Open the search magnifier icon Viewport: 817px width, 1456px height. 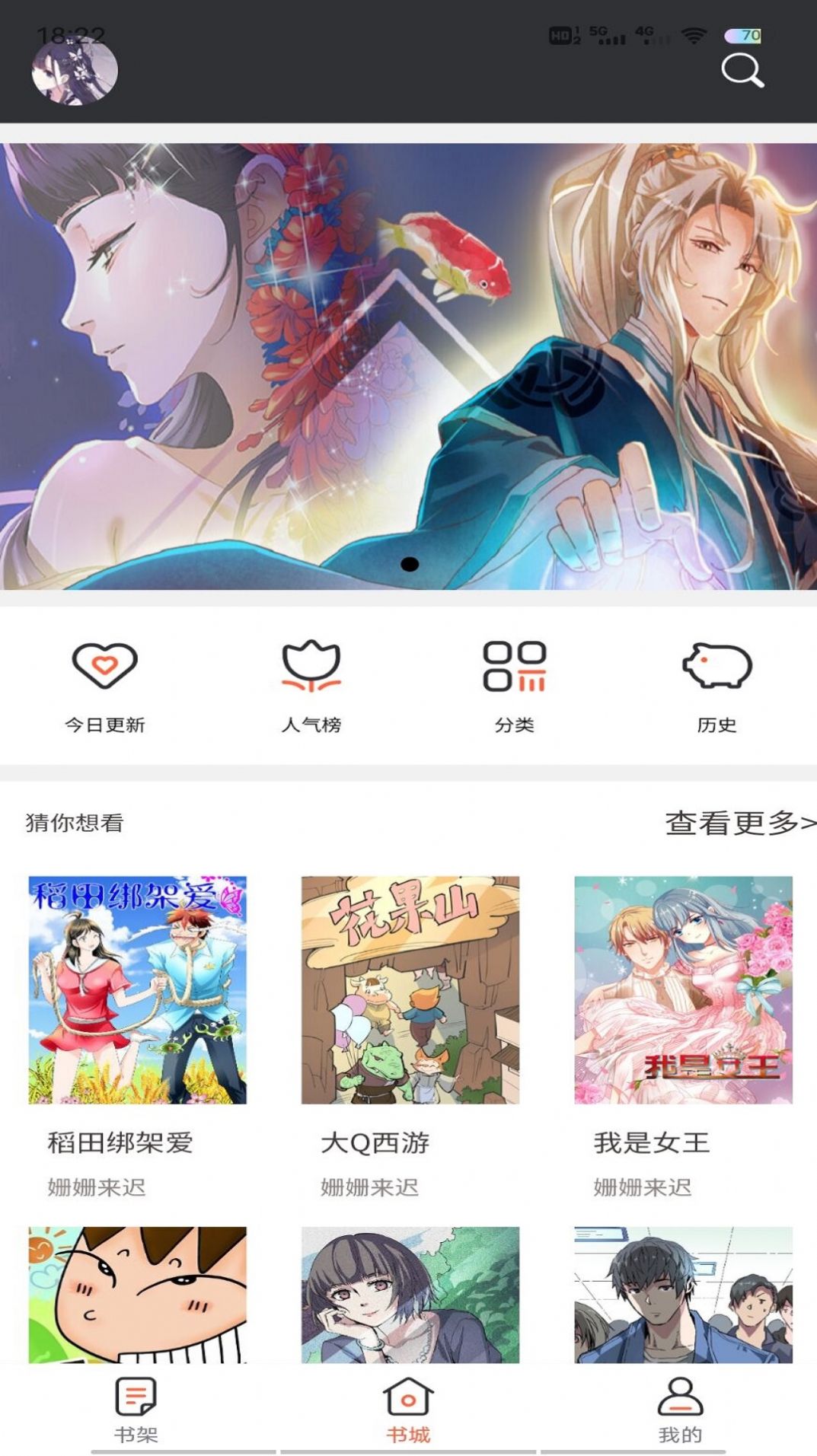[744, 74]
